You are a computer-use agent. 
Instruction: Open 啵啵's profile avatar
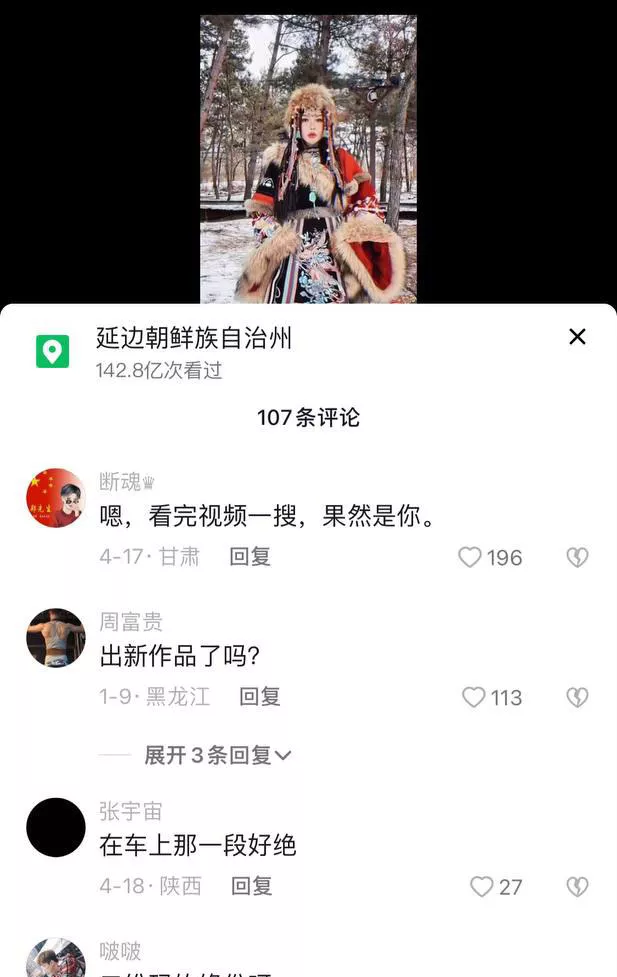coord(56,958)
